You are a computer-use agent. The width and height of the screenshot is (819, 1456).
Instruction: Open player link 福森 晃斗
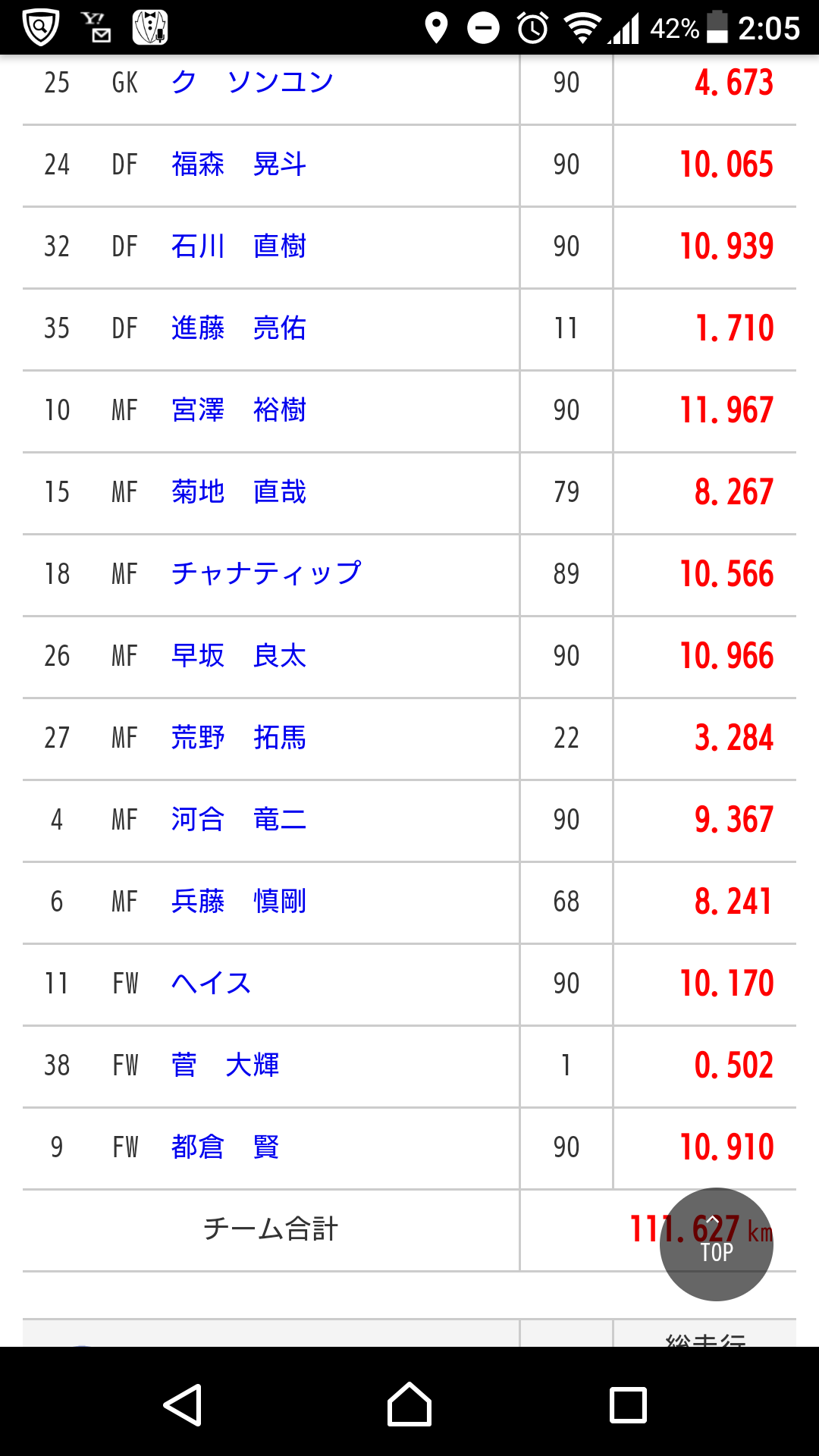(238, 164)
